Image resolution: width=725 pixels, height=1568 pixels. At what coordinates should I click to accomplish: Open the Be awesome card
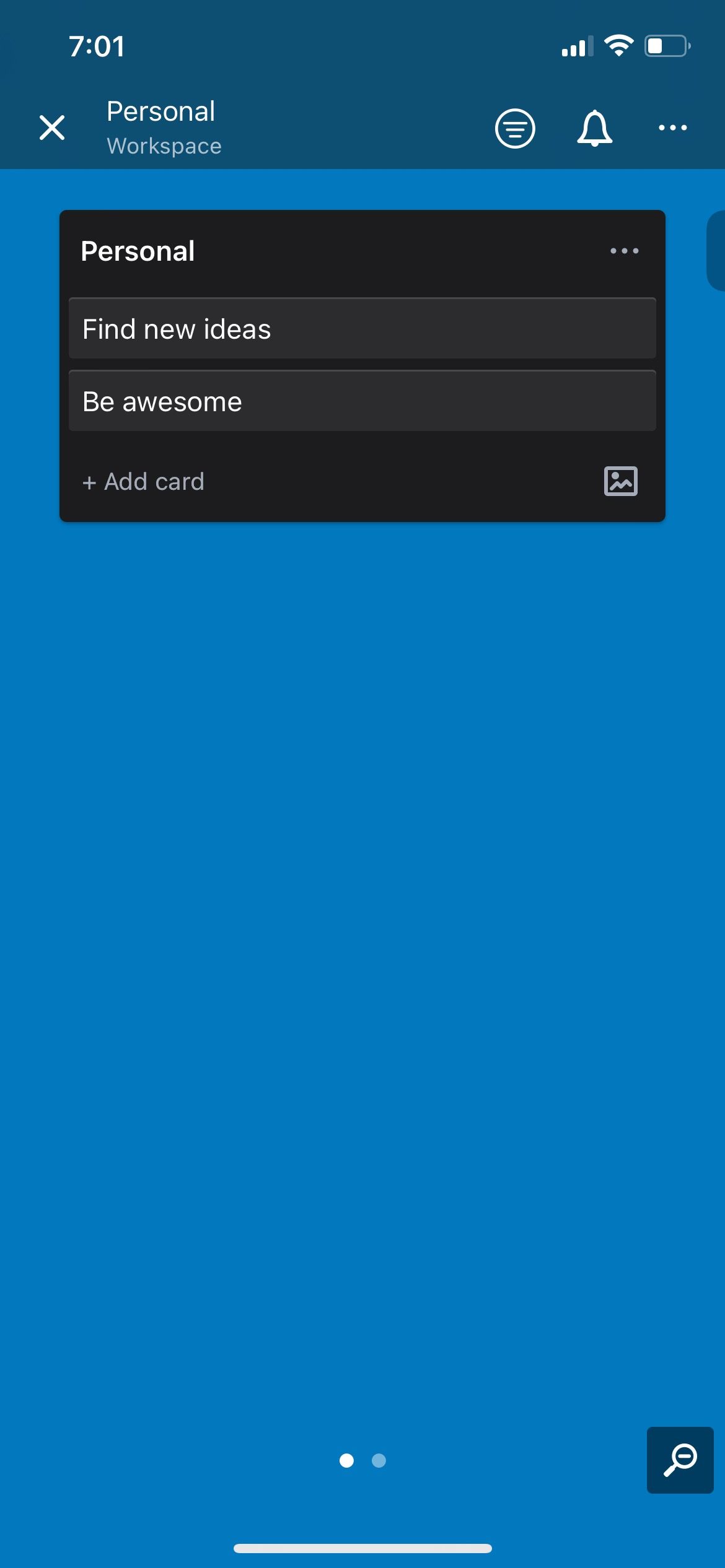click(x=362, y=401)
